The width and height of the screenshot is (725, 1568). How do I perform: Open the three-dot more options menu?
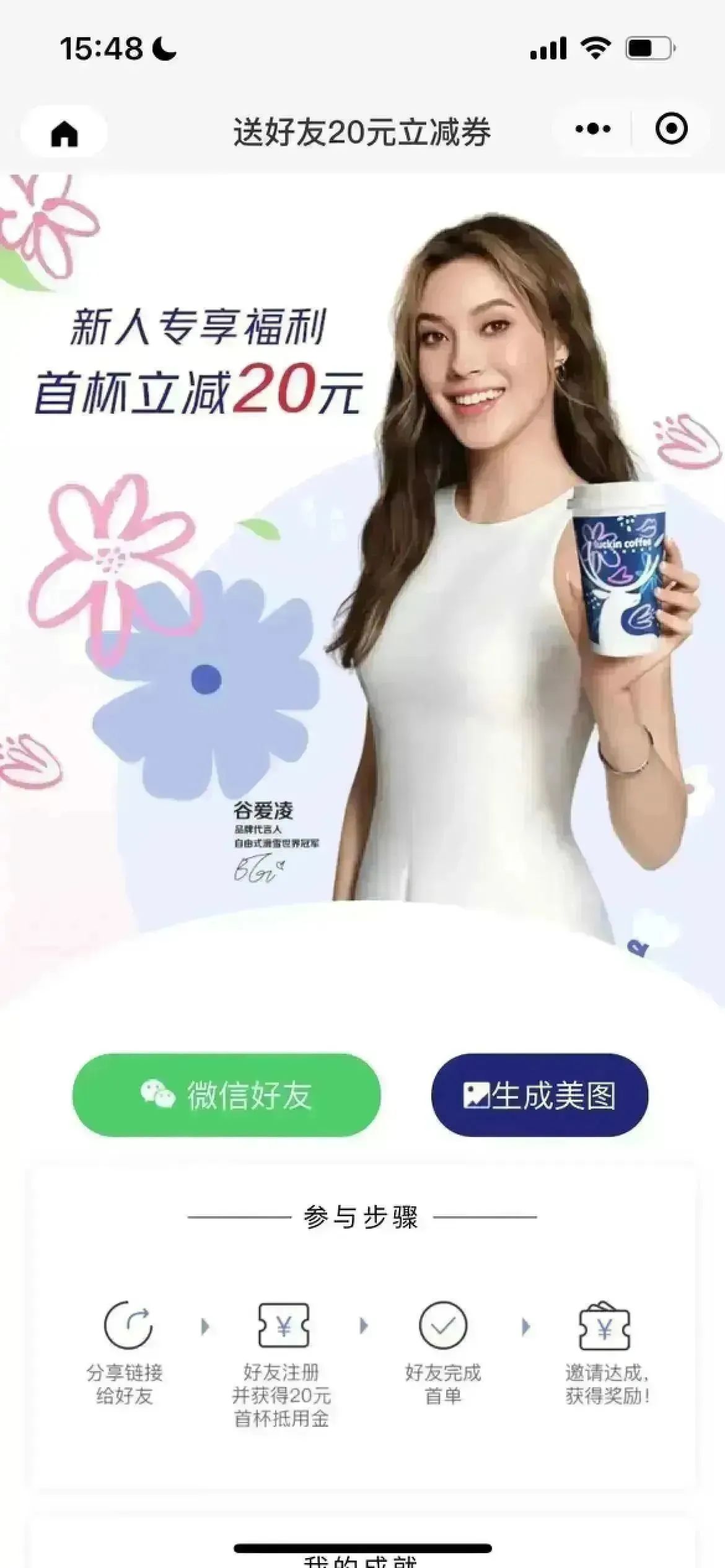click(592, 129)
